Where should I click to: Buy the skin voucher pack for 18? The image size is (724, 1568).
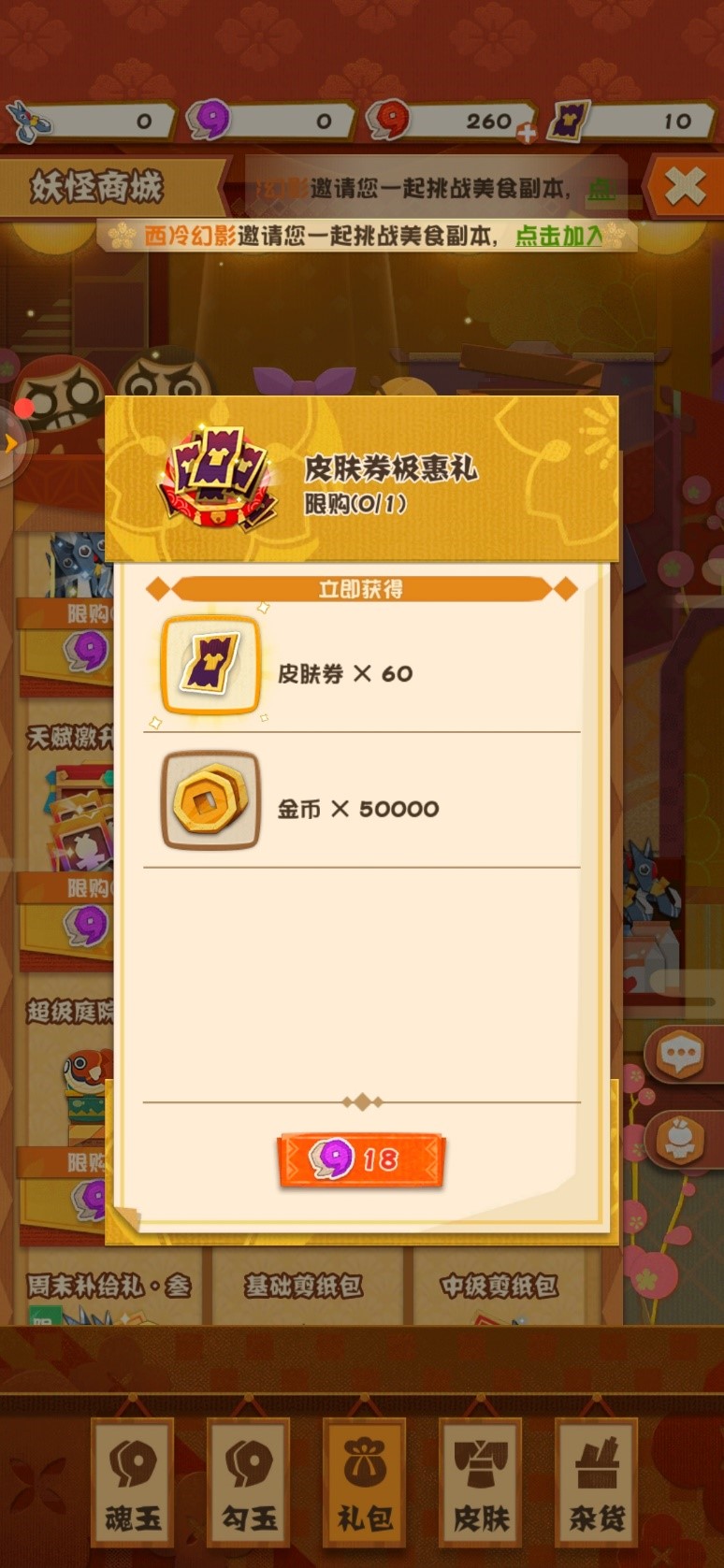[361, 1160]
